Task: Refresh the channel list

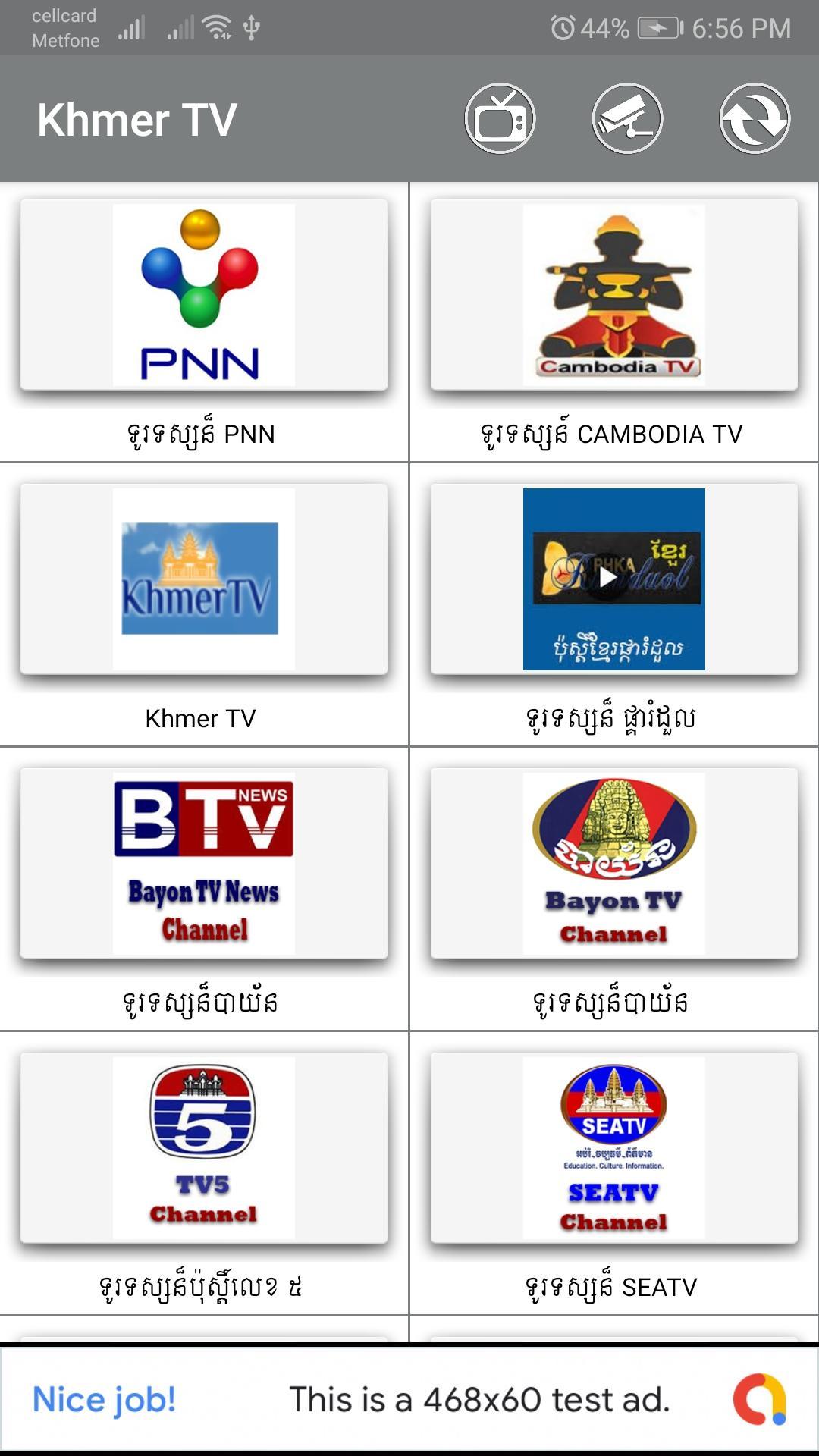Action: click(x=755, y=119)
